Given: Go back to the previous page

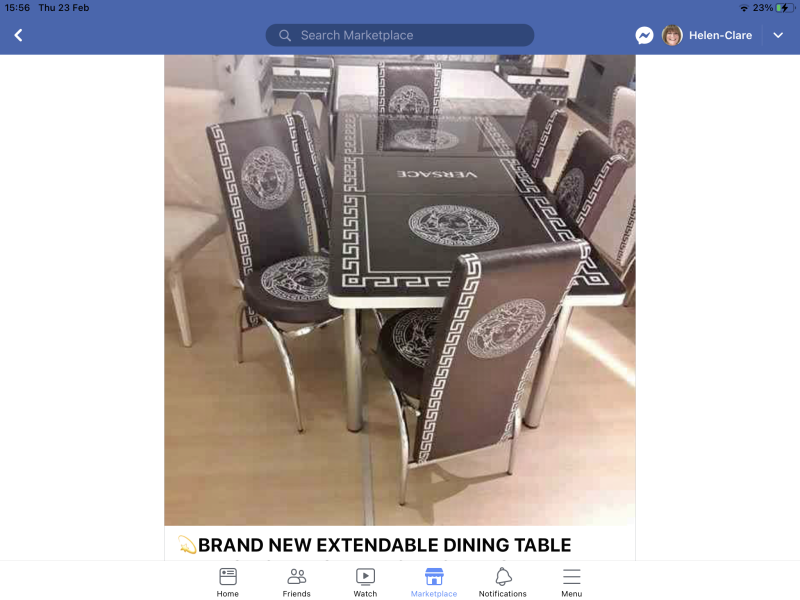Looking at the screenshot, I should click(18, 35).
